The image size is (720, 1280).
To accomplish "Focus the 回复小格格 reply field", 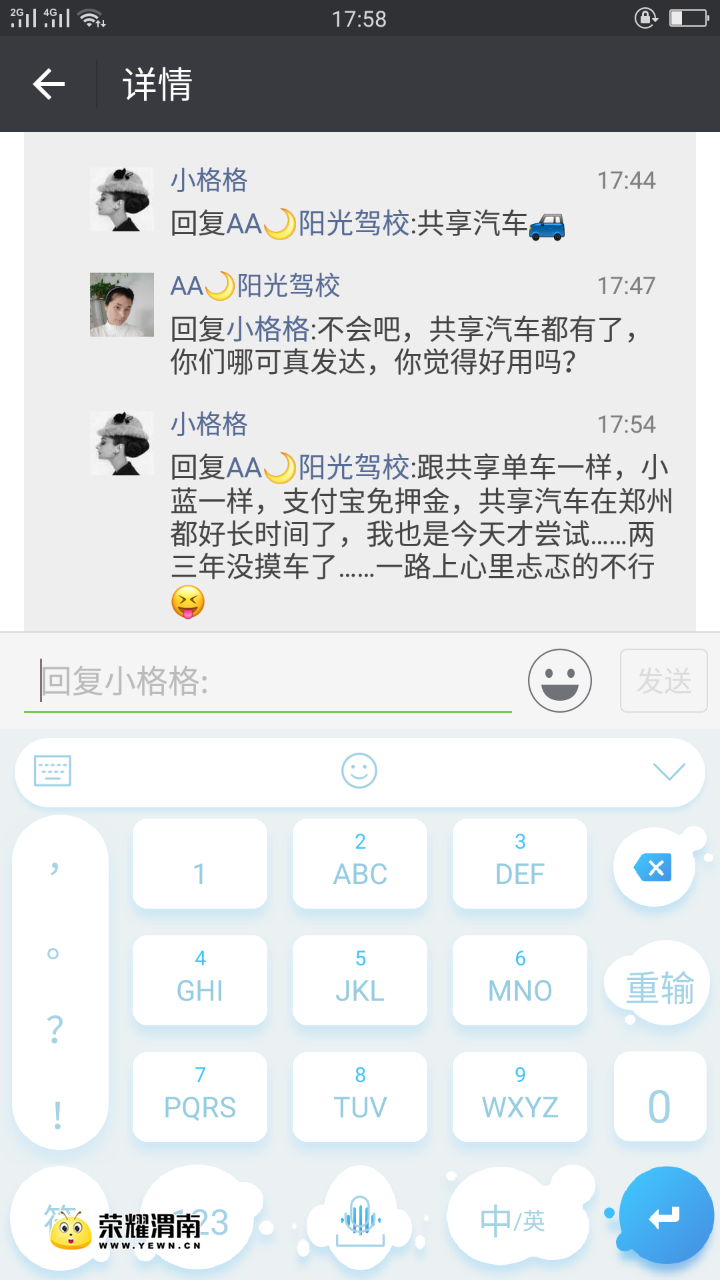I will (x=268, y=681).
